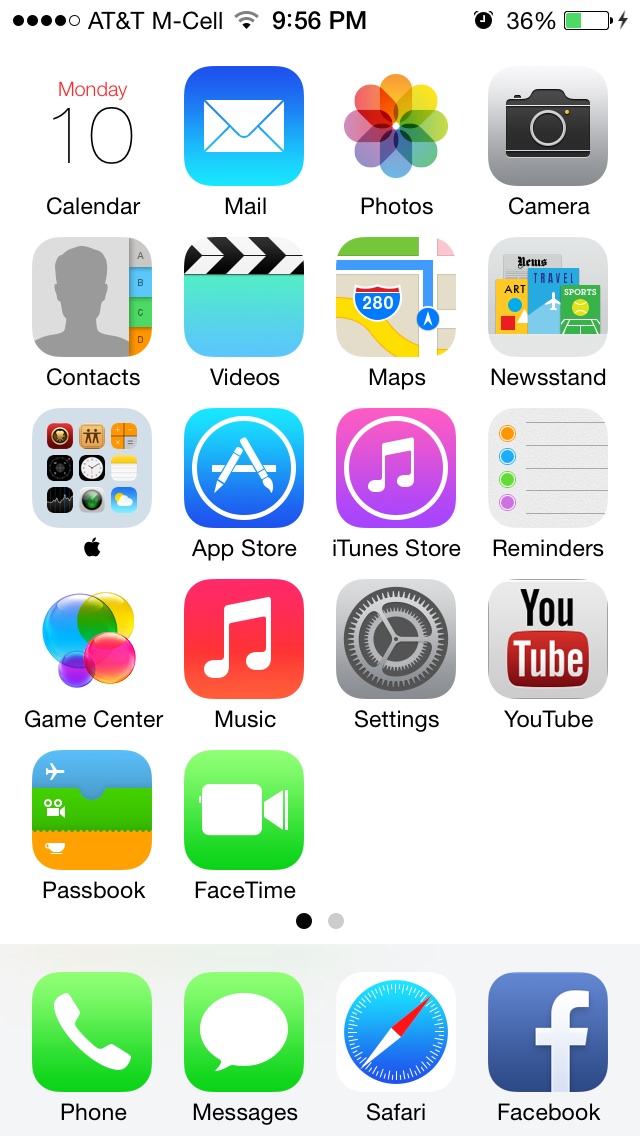The image size is (640, 1136).
Task: Open the Newsstand folder
Action: point(548,298)
